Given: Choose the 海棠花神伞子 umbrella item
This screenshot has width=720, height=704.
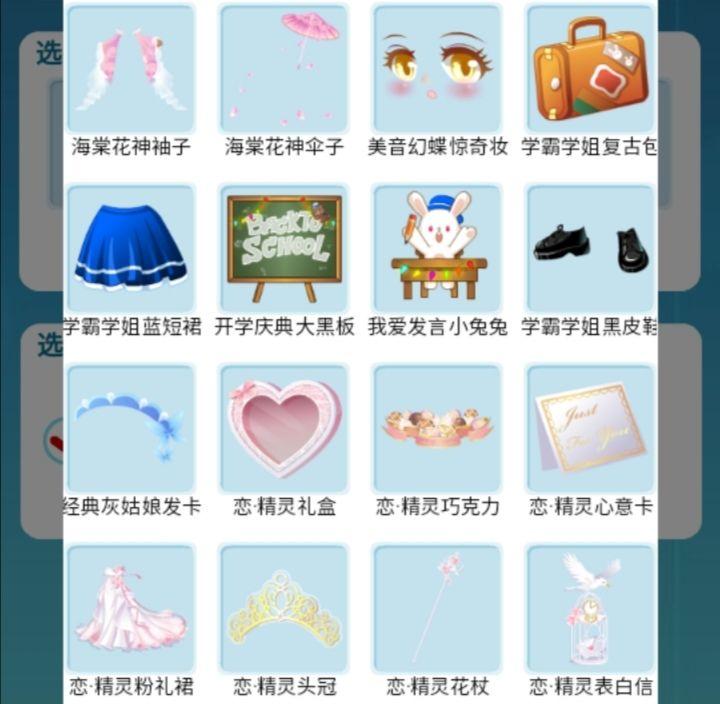Looking at the screenshot, I should pos(284,68).
